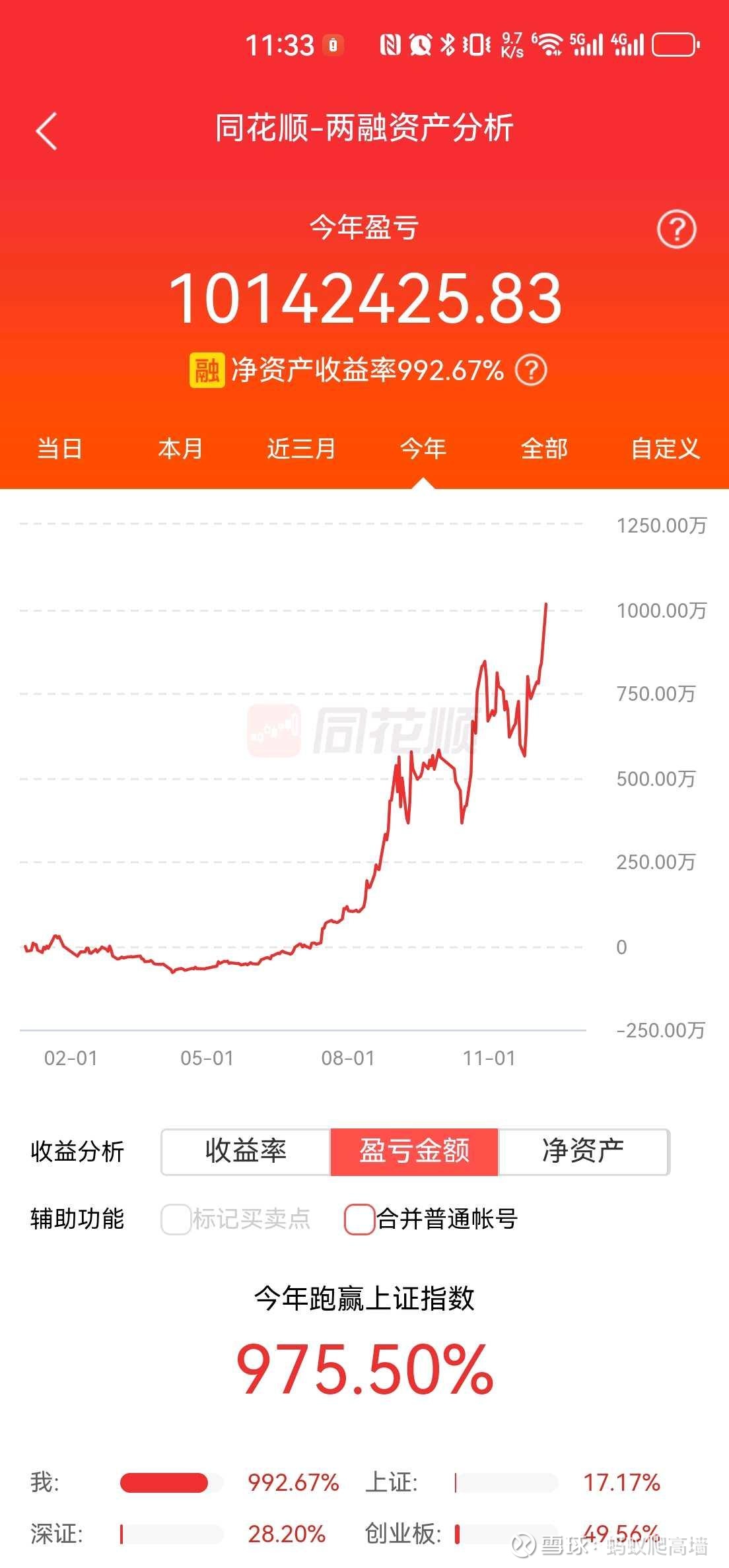Switch to the 本月 tab
729x1568 pixels.
coord(180,449)
